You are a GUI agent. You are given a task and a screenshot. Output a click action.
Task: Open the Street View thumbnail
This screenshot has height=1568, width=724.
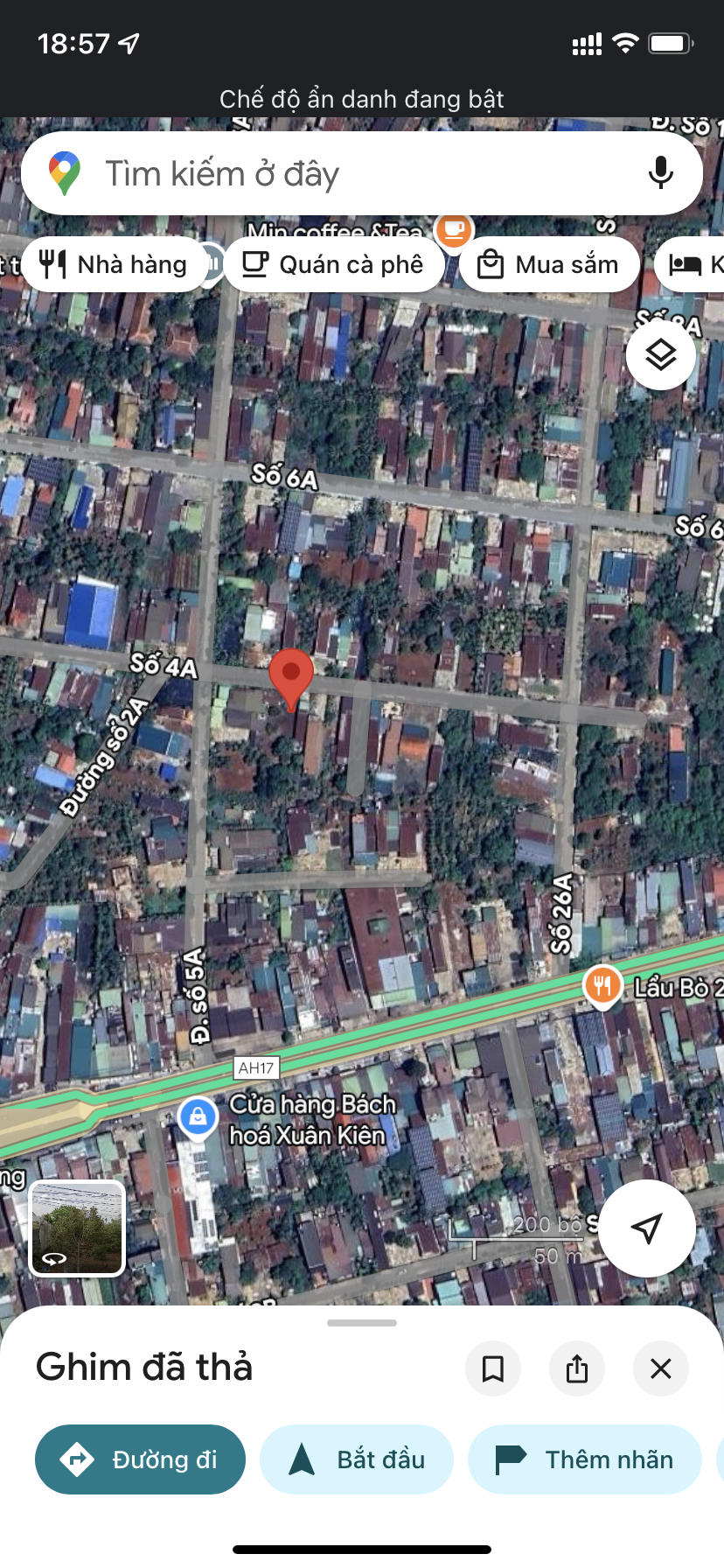click(x=77, y=1228)
